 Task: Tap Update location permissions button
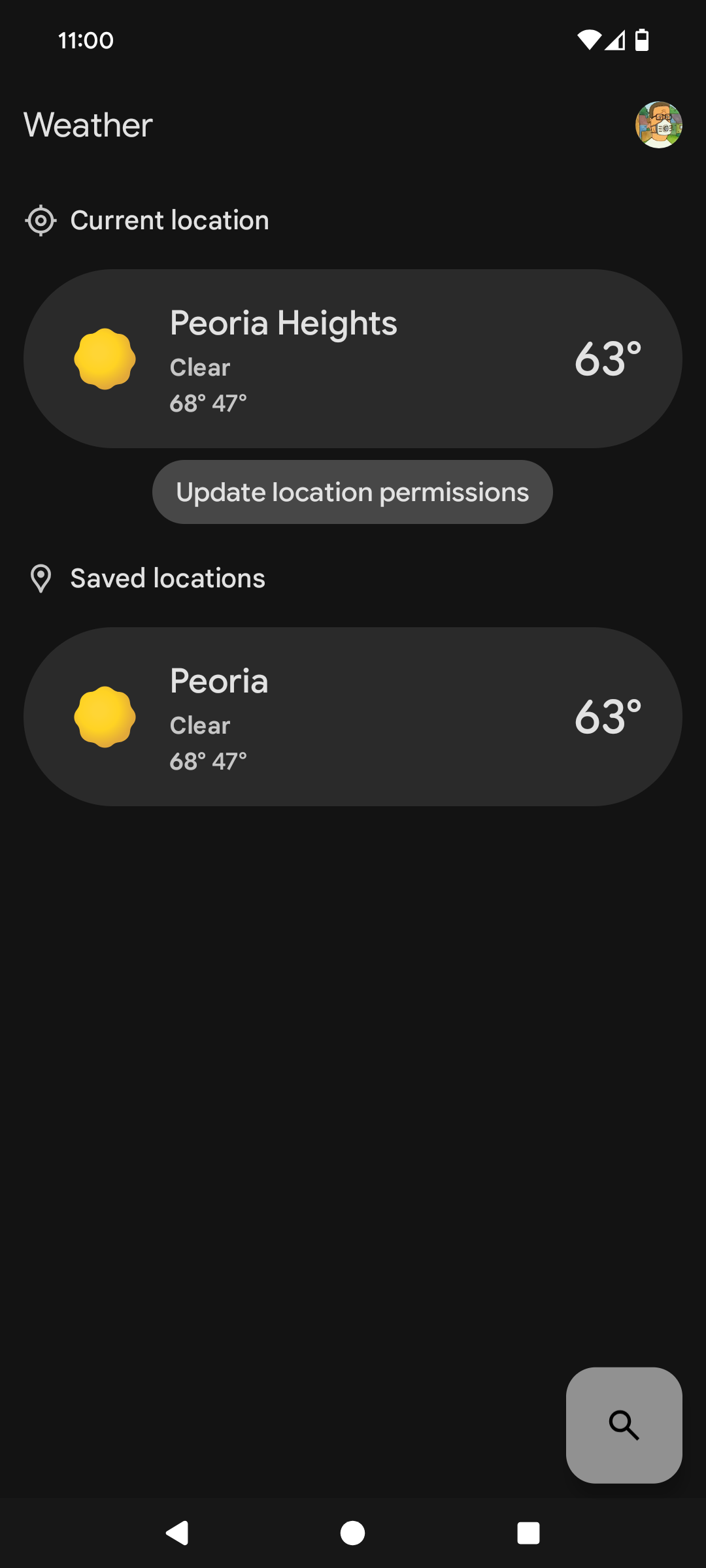[x=352, y=492]
